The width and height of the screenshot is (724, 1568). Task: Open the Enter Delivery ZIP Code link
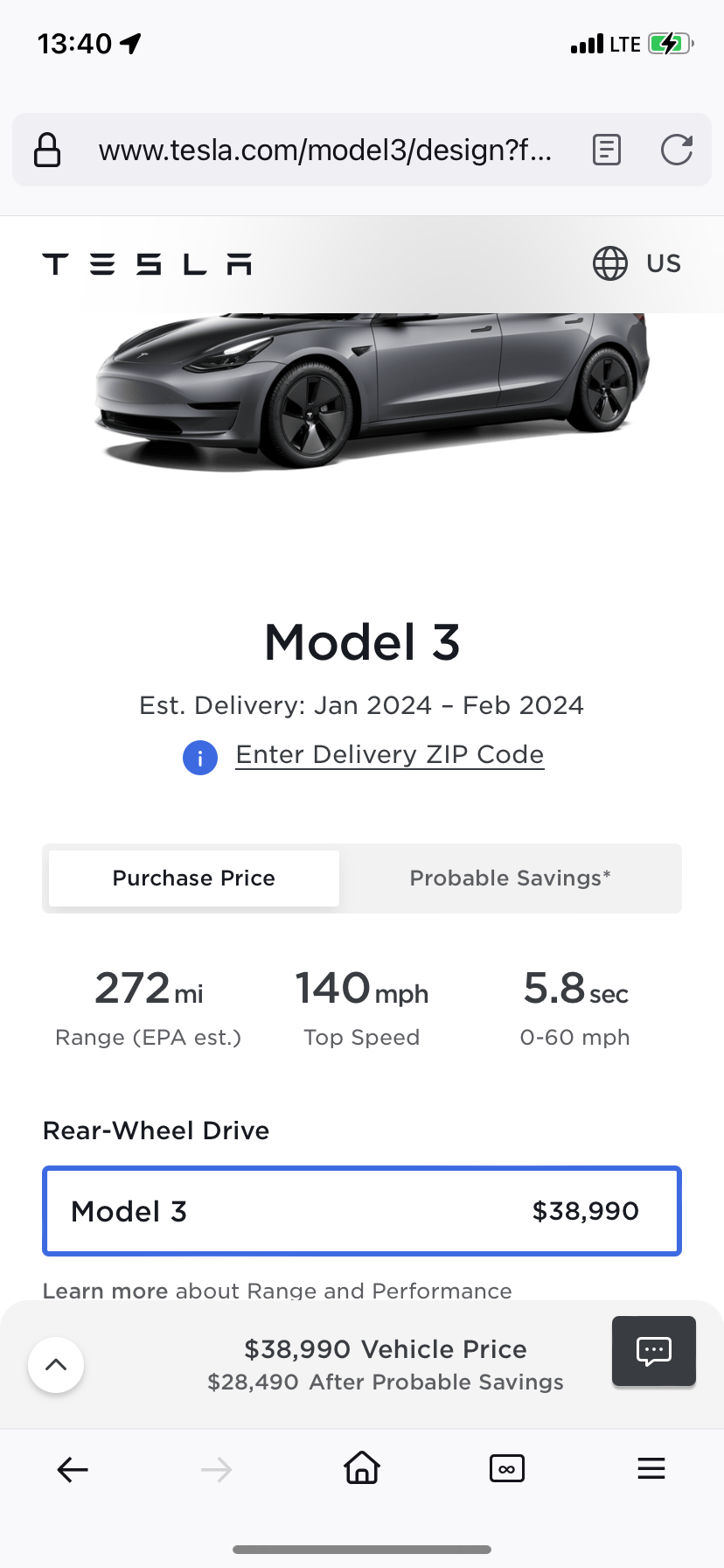pos(390,755)
